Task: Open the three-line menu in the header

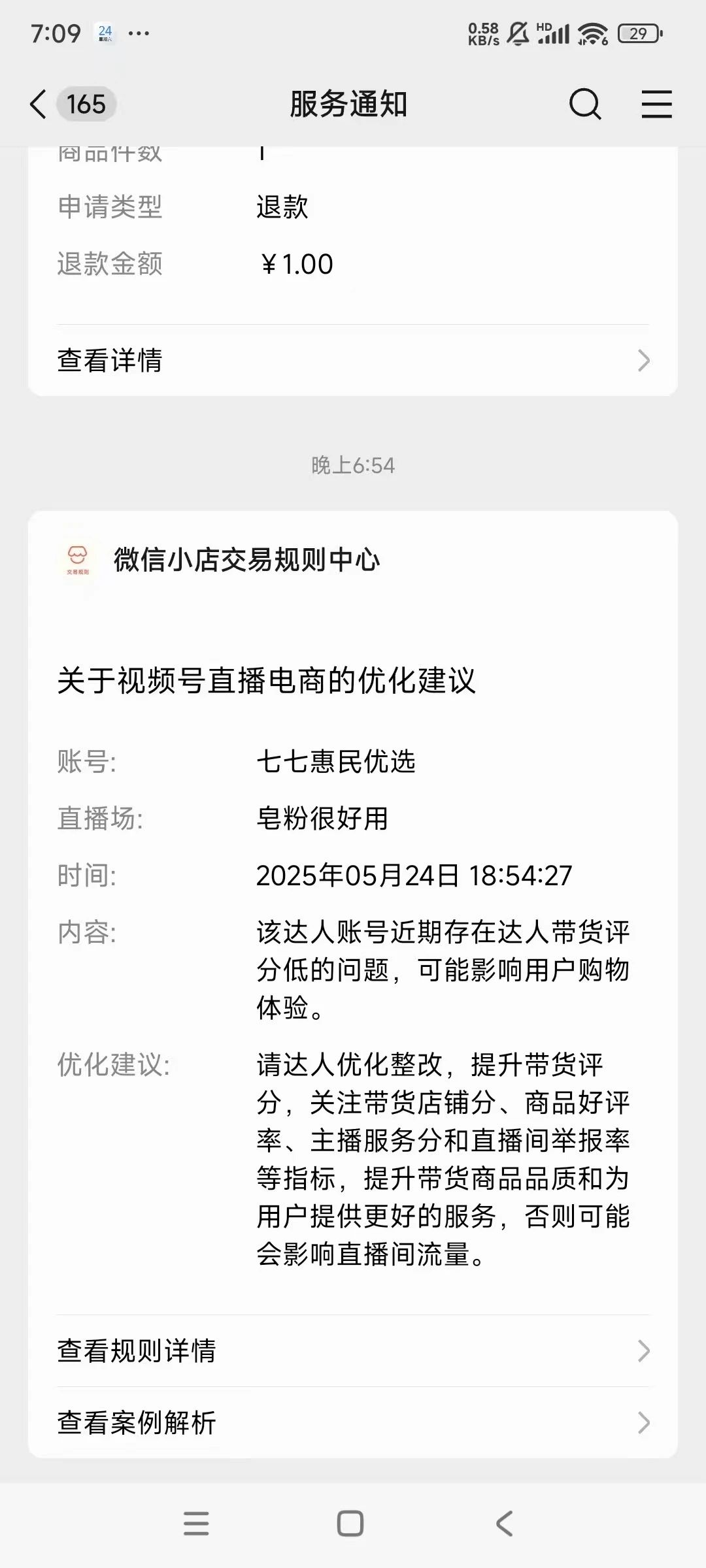Action: point(656,104)
